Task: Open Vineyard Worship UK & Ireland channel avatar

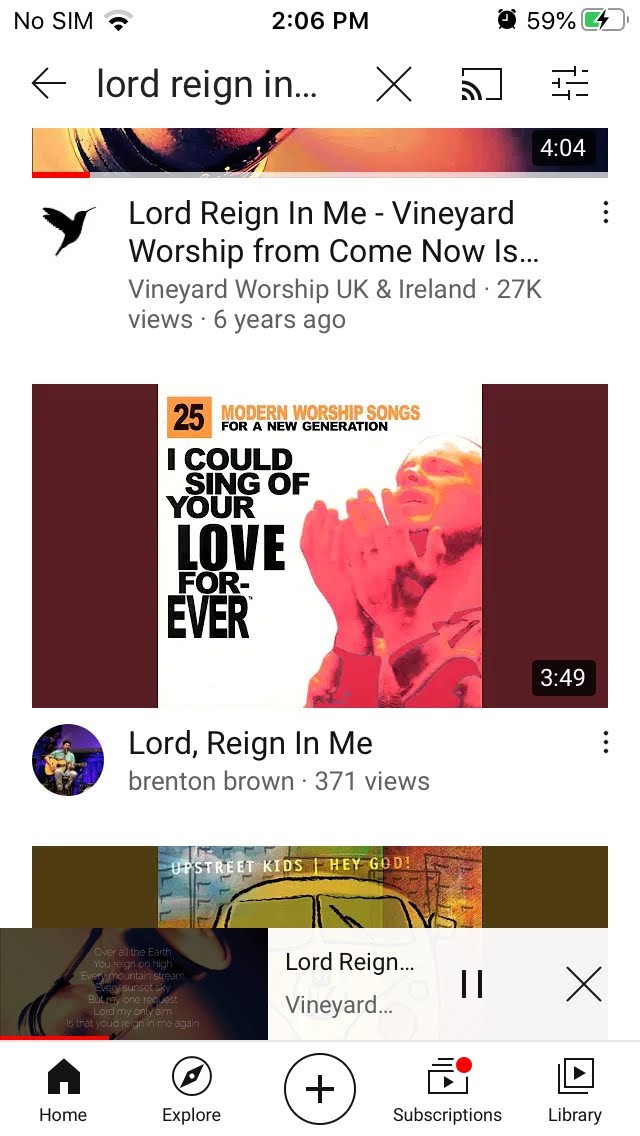Action: click(x=68, y=231)
